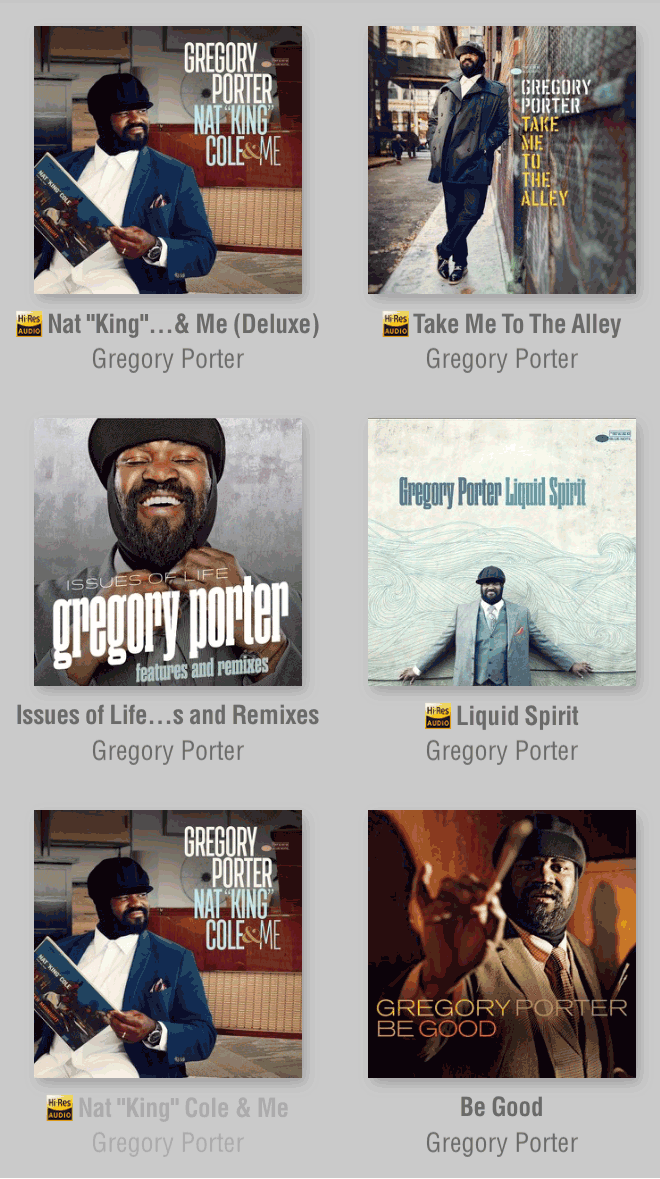This screenshot has height=1179, width=660.
Task: View the non-deluxe Nat "King" Cole & Me album
Action: (168, 944)
